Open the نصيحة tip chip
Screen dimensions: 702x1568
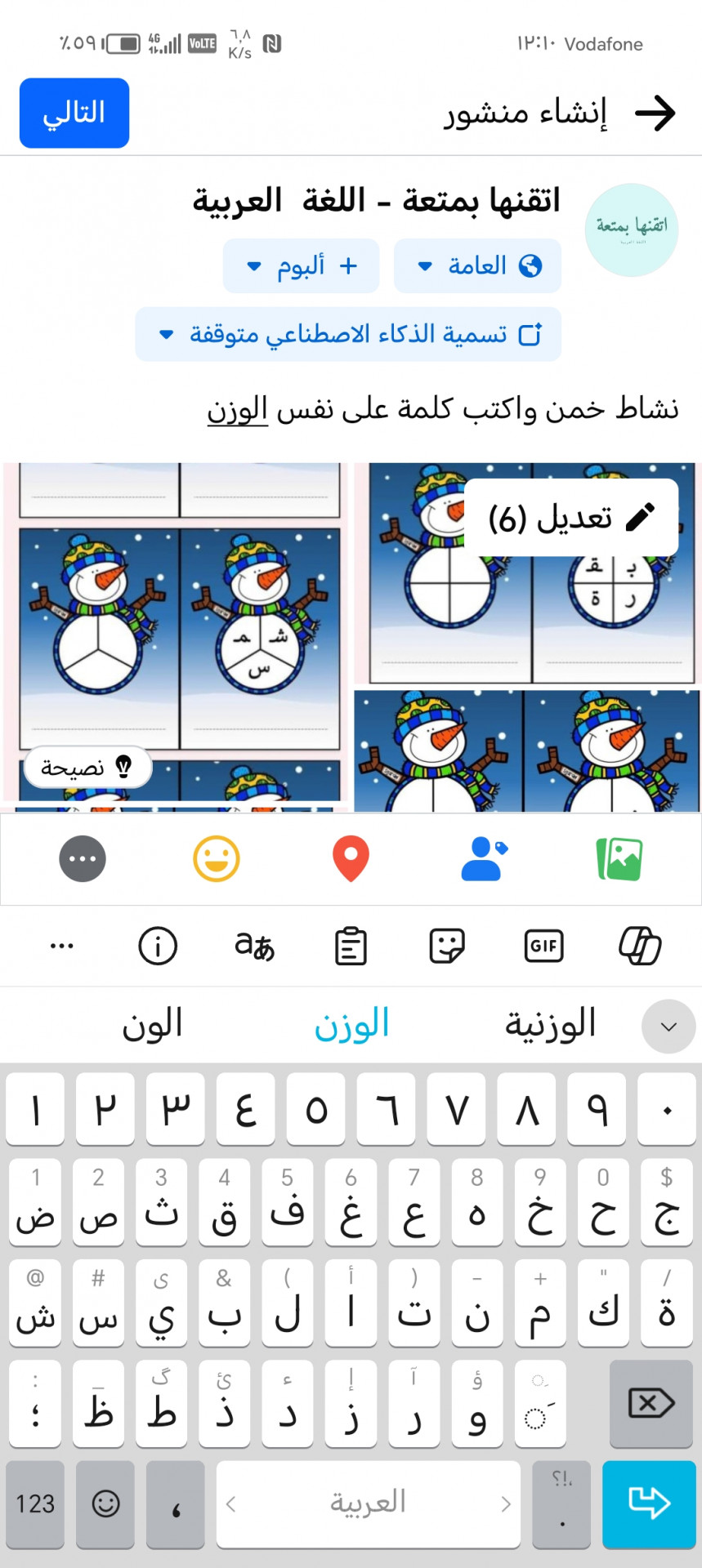pyautogui.click(x=87, y=768)
